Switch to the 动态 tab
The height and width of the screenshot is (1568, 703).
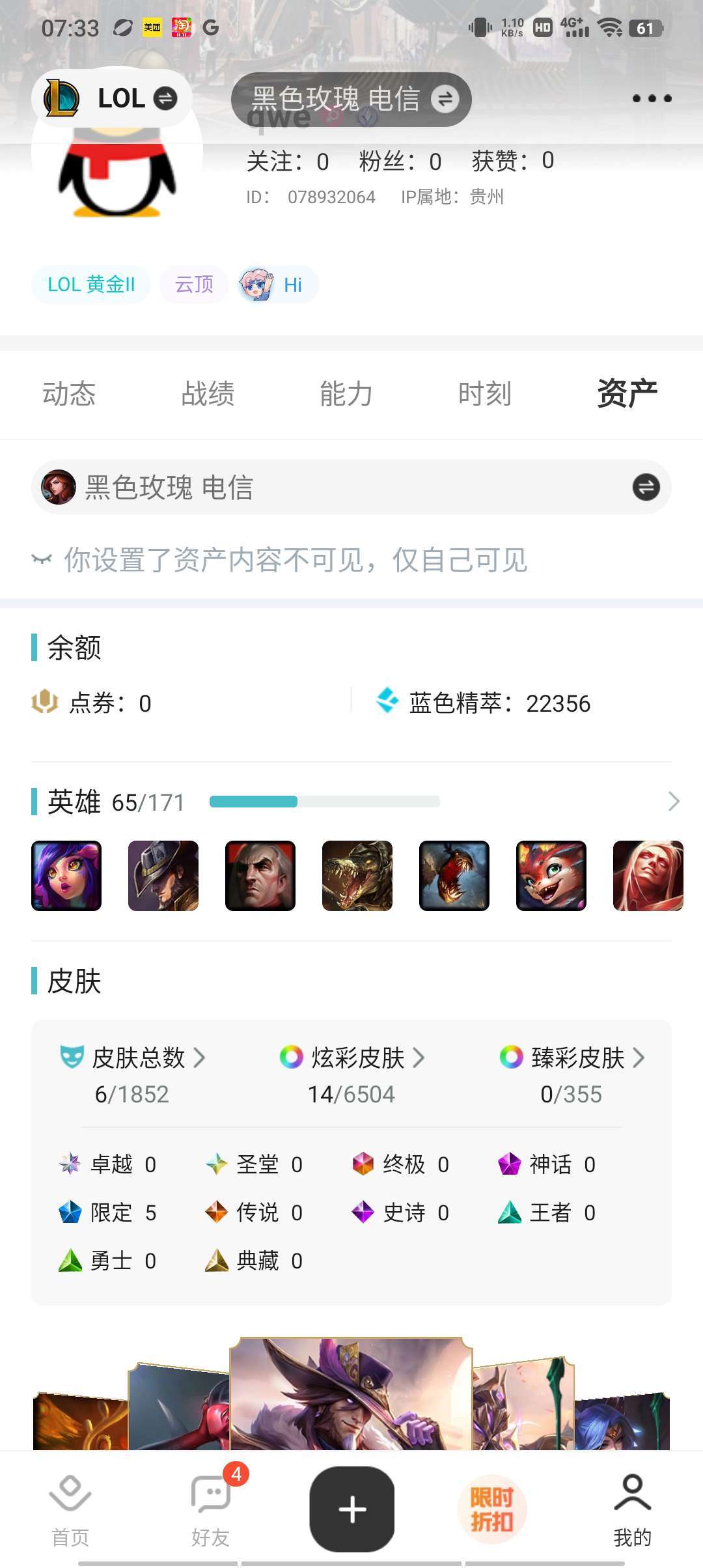click(x=68, y=393)
